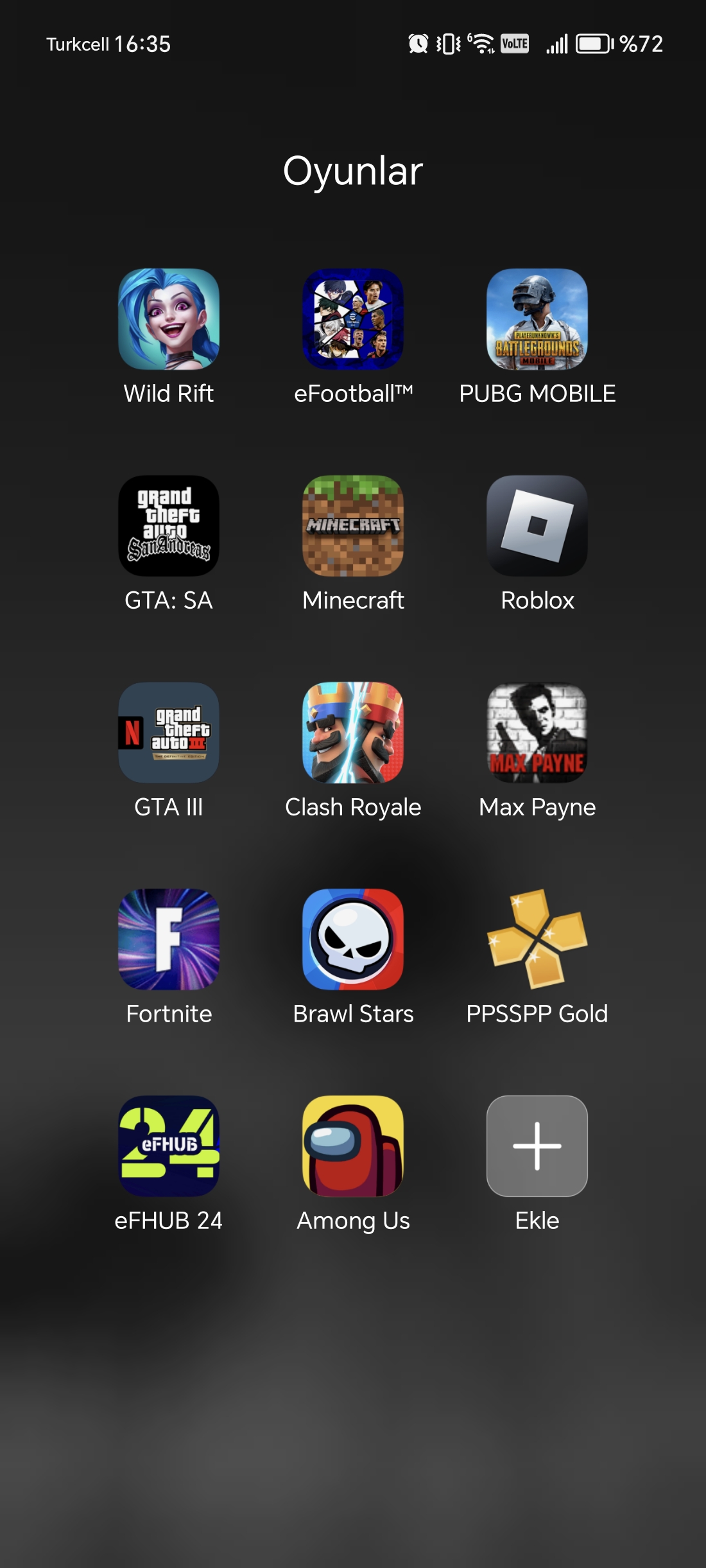The image size is (706, 1568).
Task: Tap the Ekle plus button to add apps
Action: pyautogui.click(x=537, y=1148)
